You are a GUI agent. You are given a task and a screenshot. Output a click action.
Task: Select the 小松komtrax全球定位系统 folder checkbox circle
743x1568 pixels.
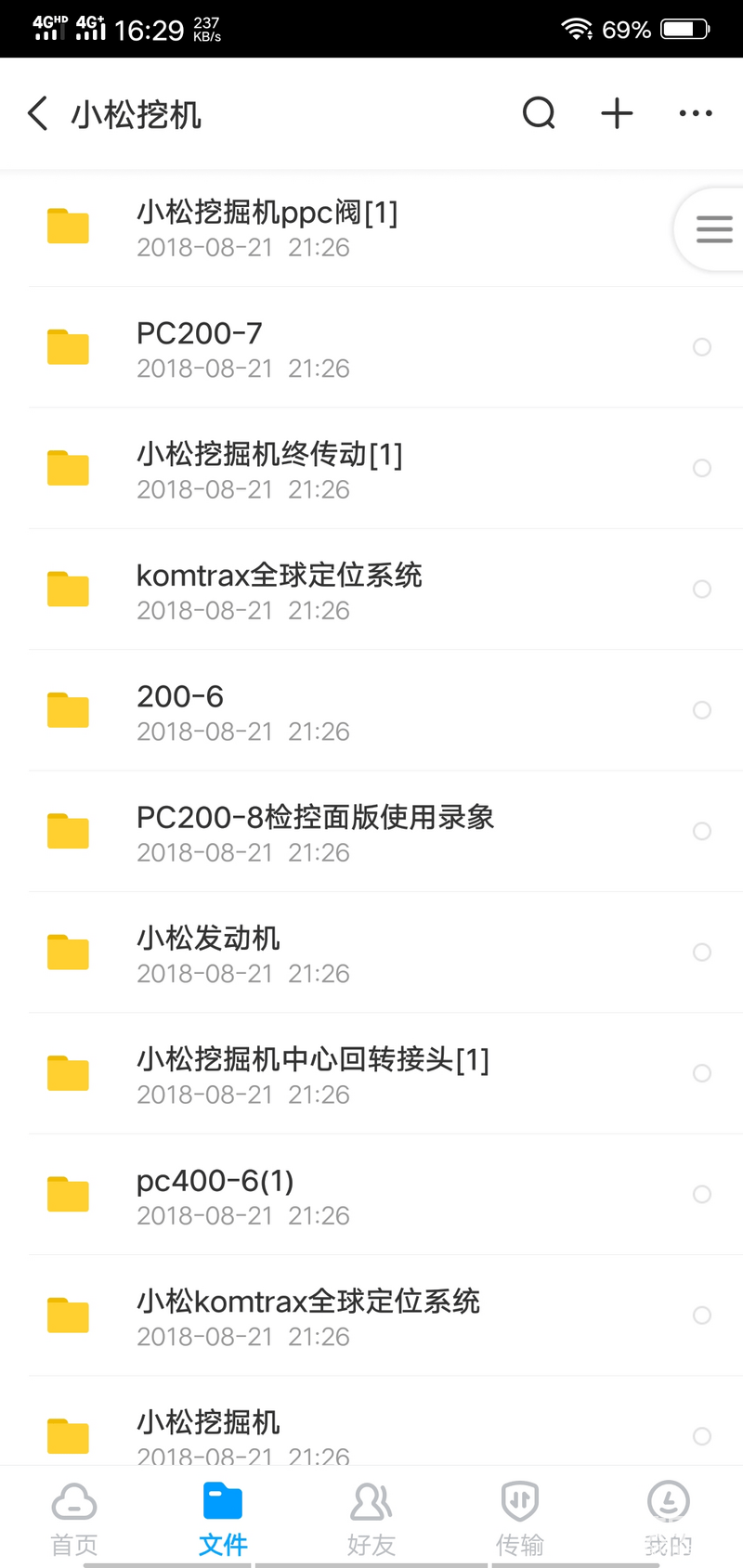click(702, 1315)
